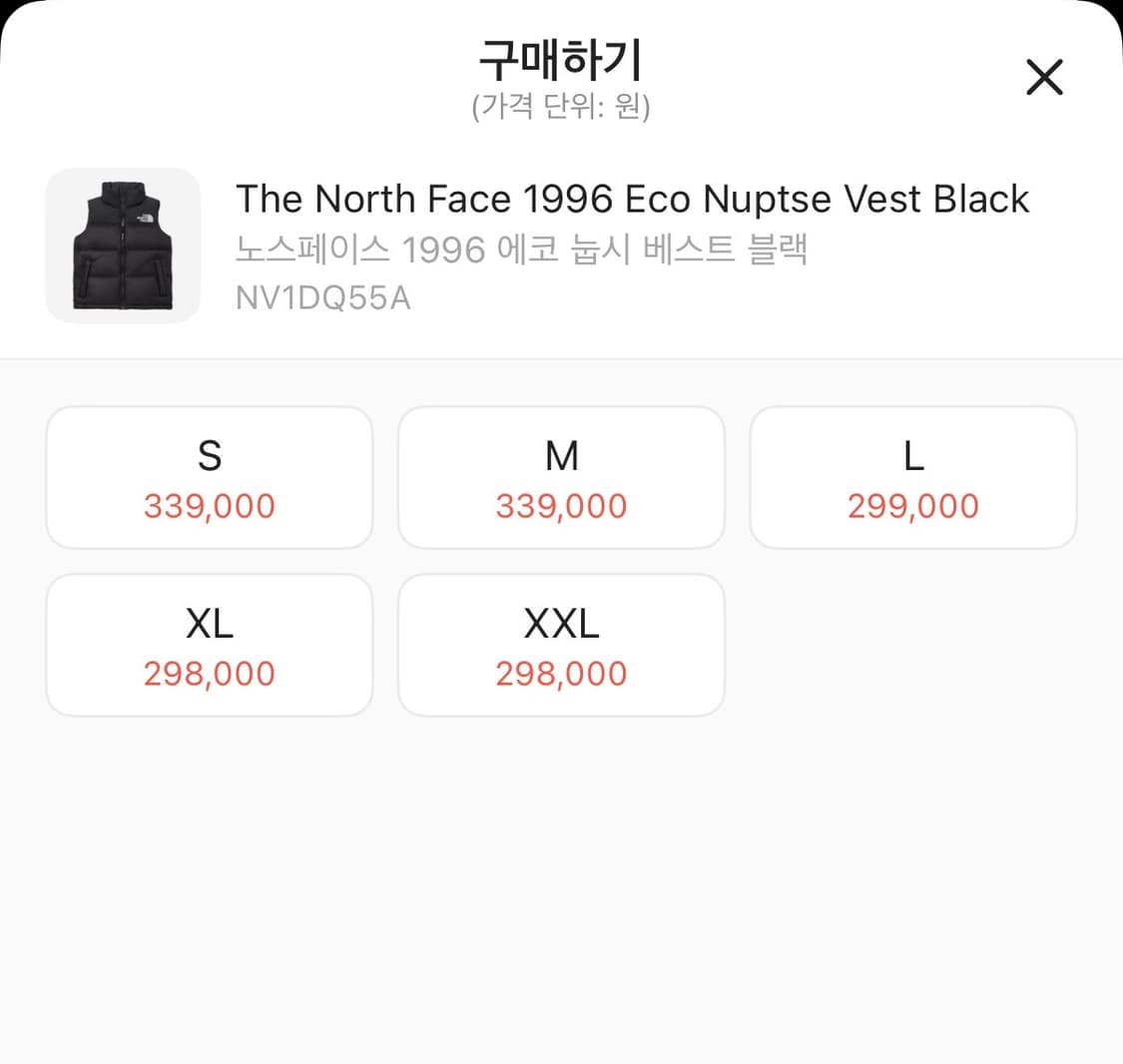Choose size XXL for 298,000
The width and height of the screenshot is (1123, 1064).
(561, 645)
